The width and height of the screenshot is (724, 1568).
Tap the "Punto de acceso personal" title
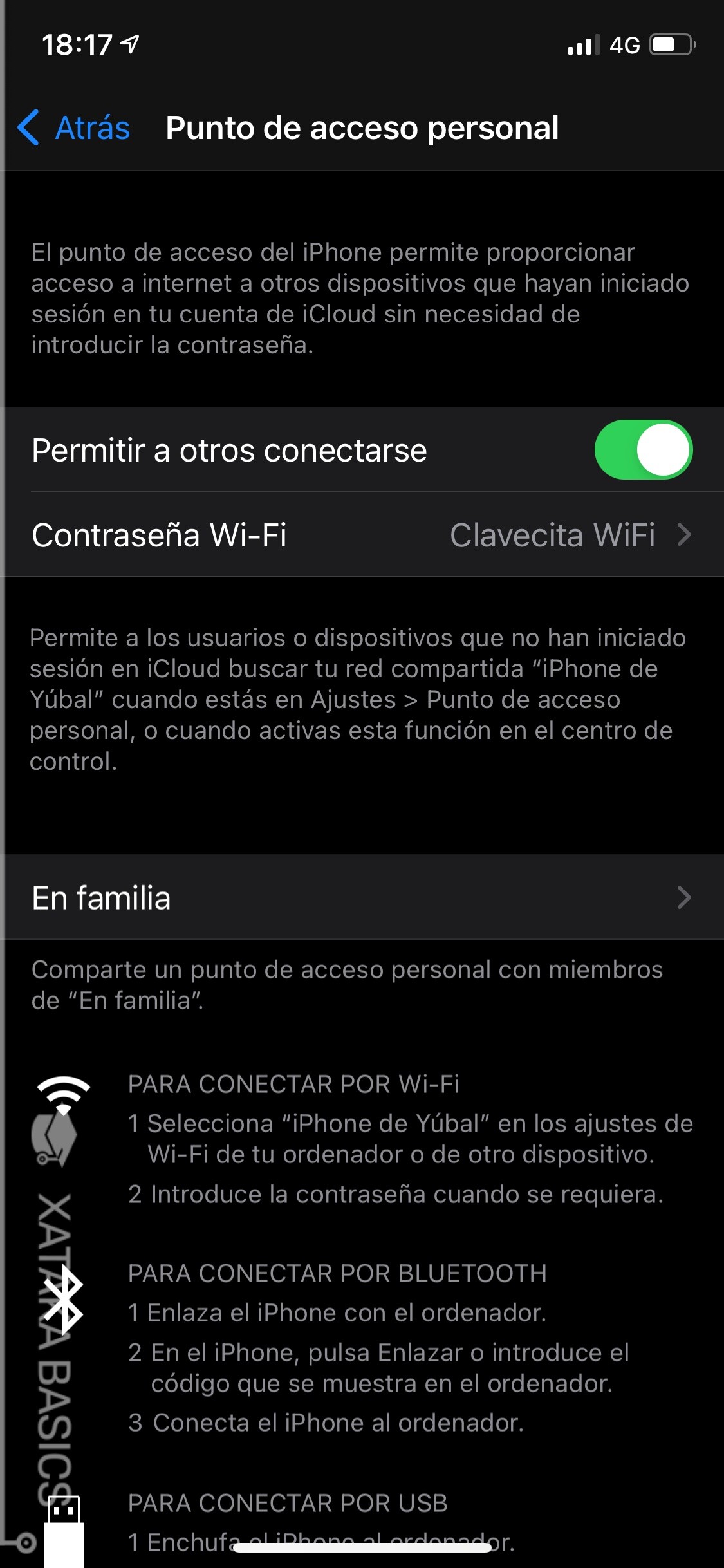pos(362,127)
